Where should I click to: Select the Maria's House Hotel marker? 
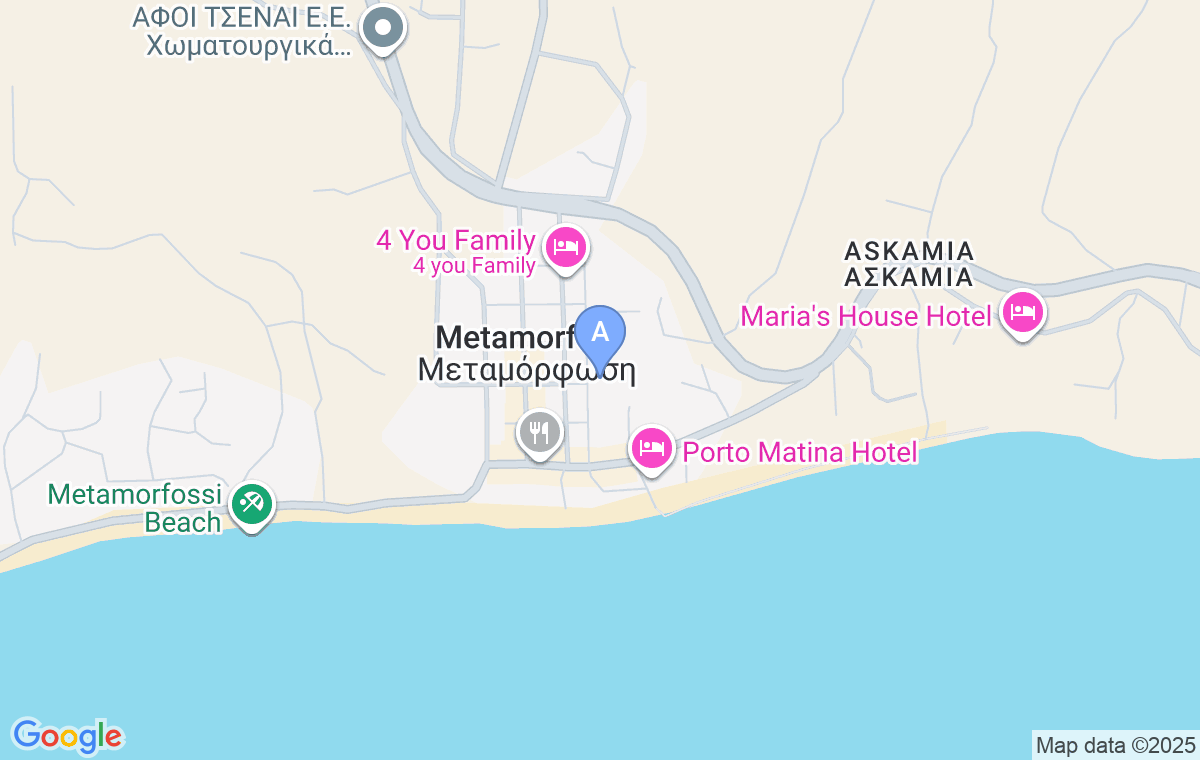1022,313
